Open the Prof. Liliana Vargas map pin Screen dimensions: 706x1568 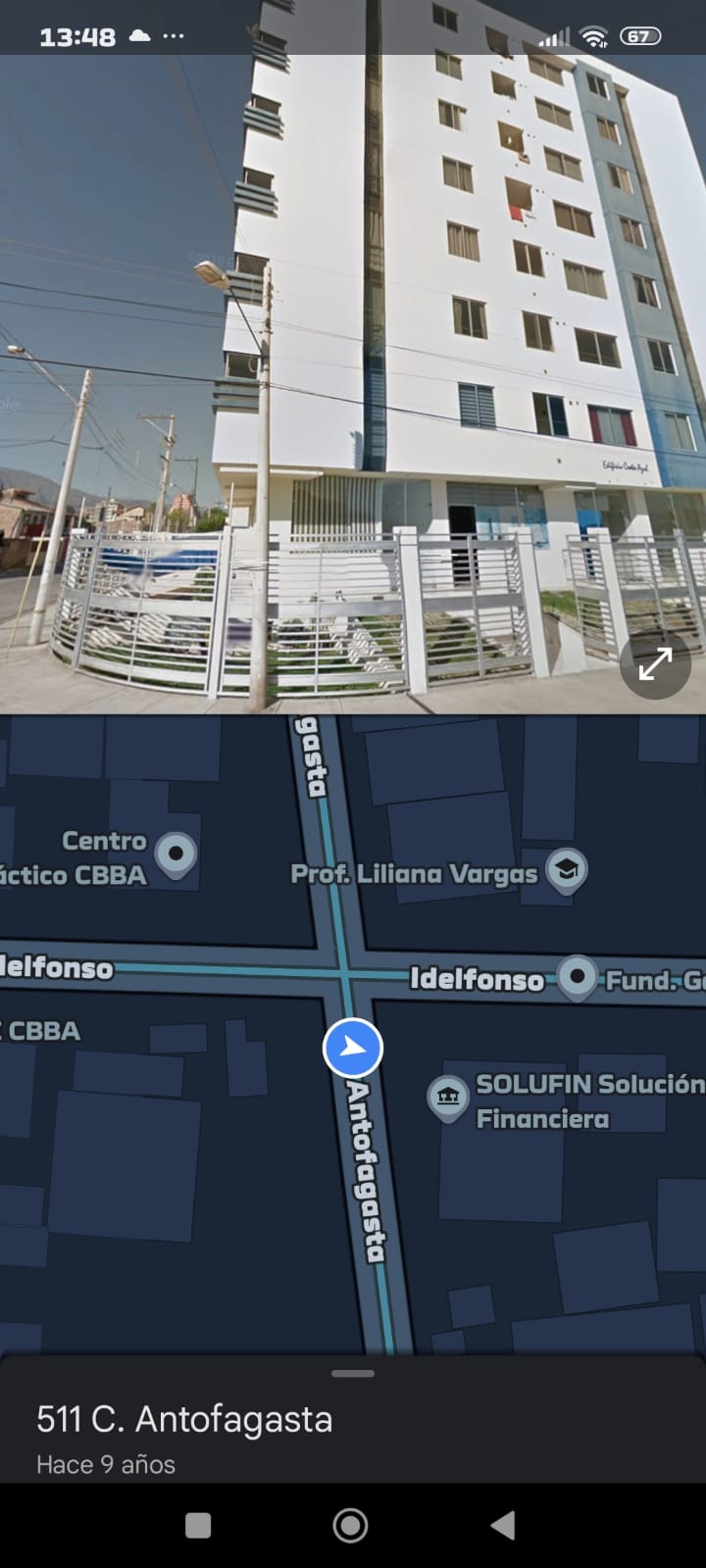point(566,870)
